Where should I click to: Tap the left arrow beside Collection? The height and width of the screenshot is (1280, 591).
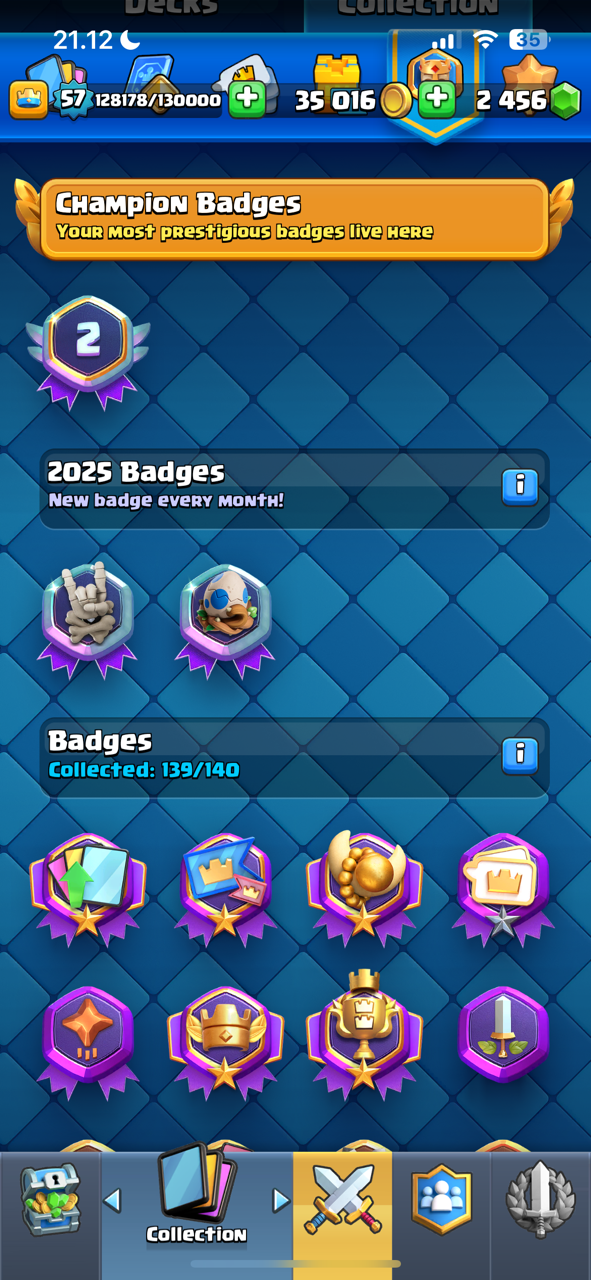pyautogui.click(x=113, y=1200)
